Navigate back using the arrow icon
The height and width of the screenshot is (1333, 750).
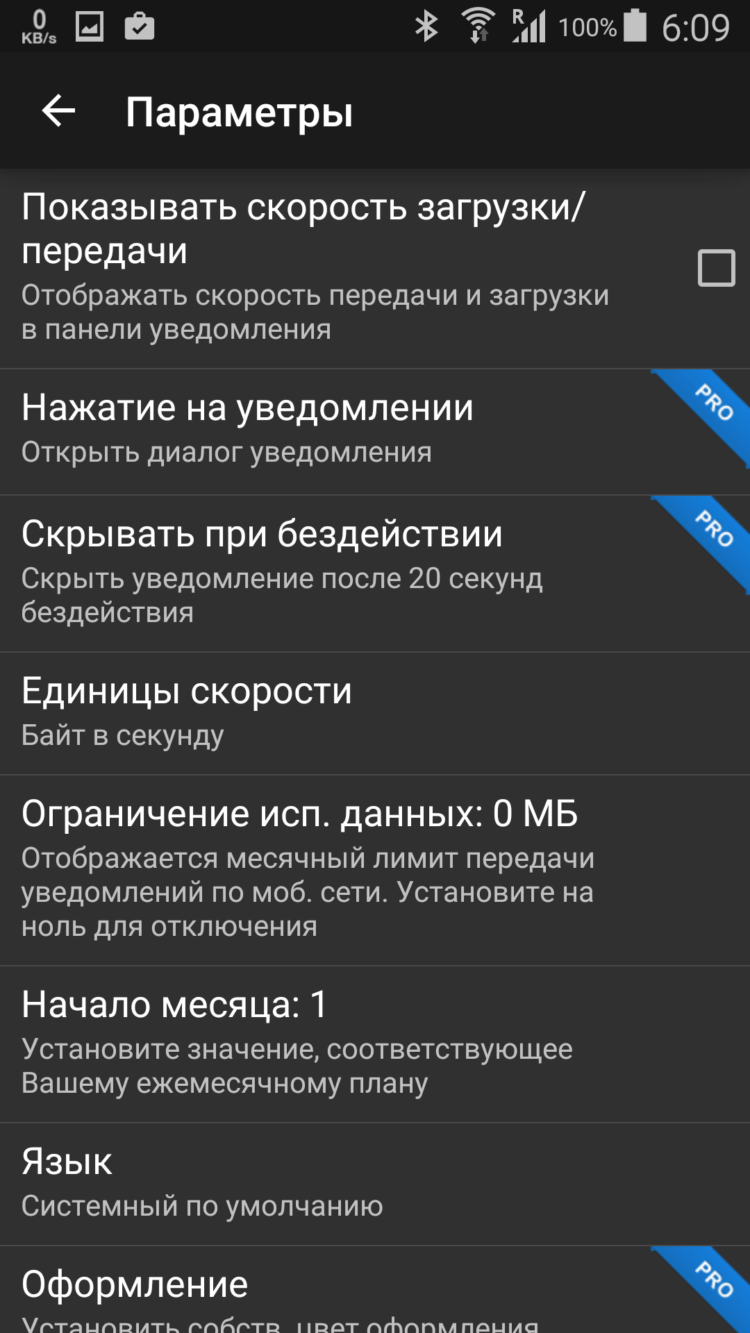click(x=57, y=110)
